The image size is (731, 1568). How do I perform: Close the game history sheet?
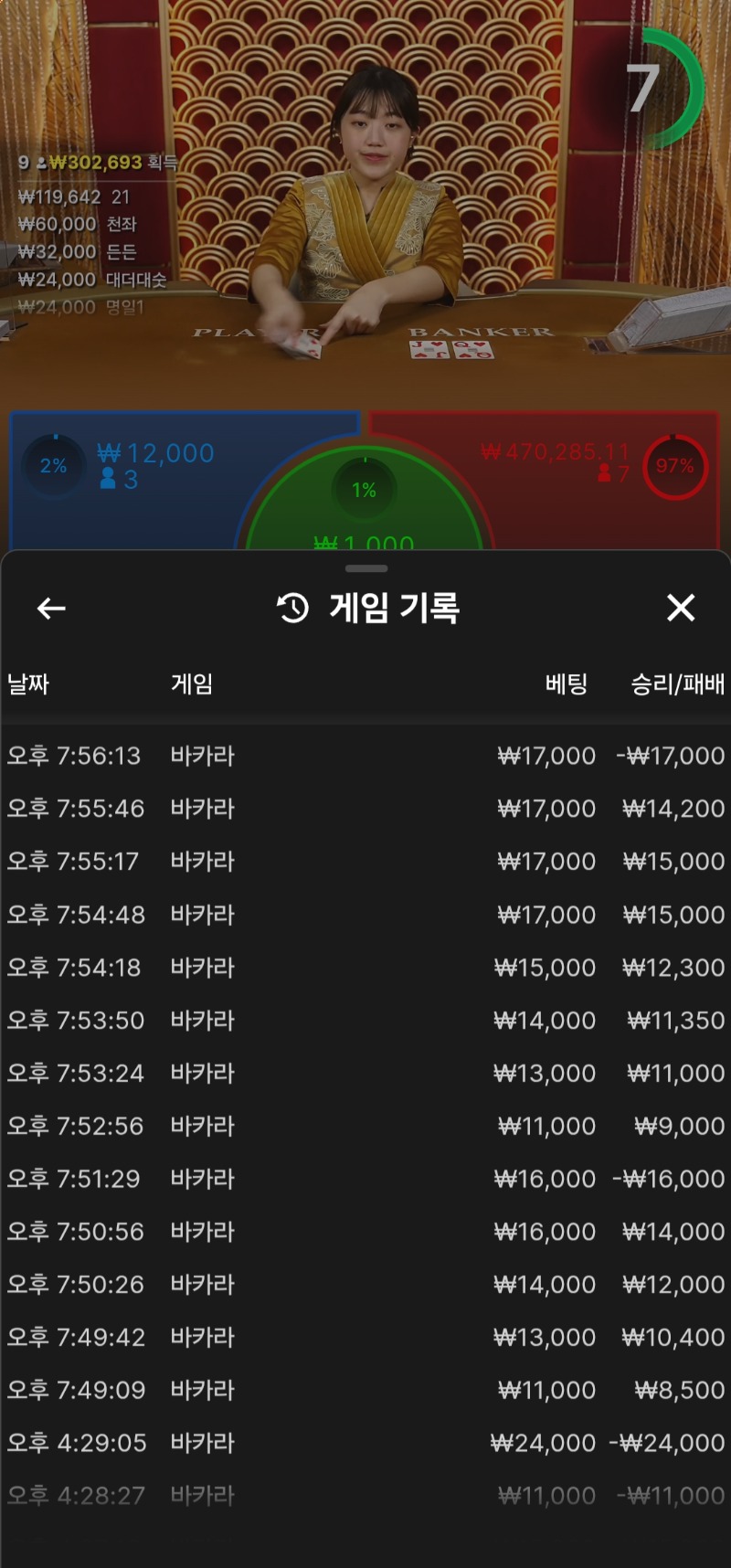click(x=681, y=608)
